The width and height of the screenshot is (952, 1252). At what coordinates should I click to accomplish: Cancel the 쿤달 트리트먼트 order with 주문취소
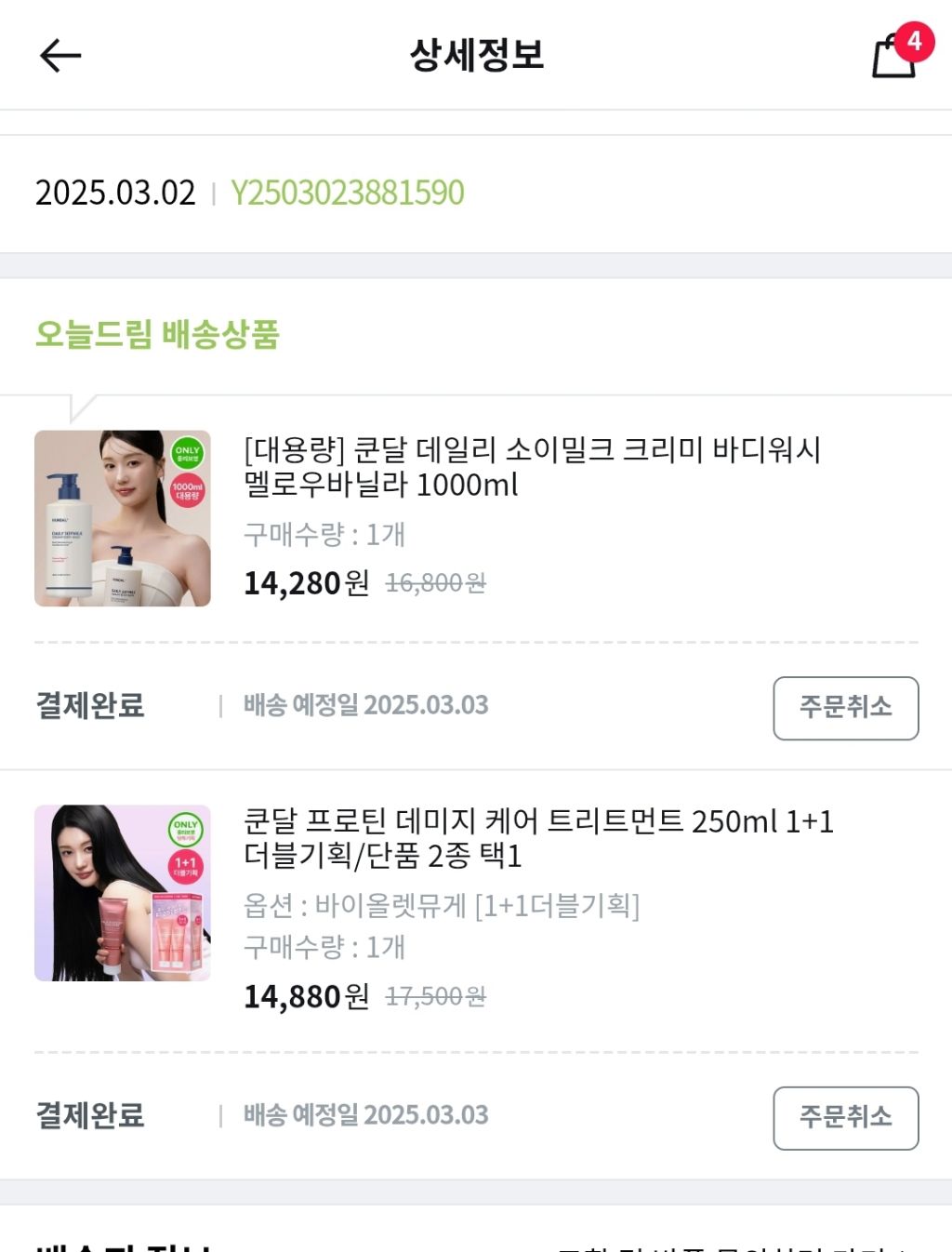click(845, 1117)
